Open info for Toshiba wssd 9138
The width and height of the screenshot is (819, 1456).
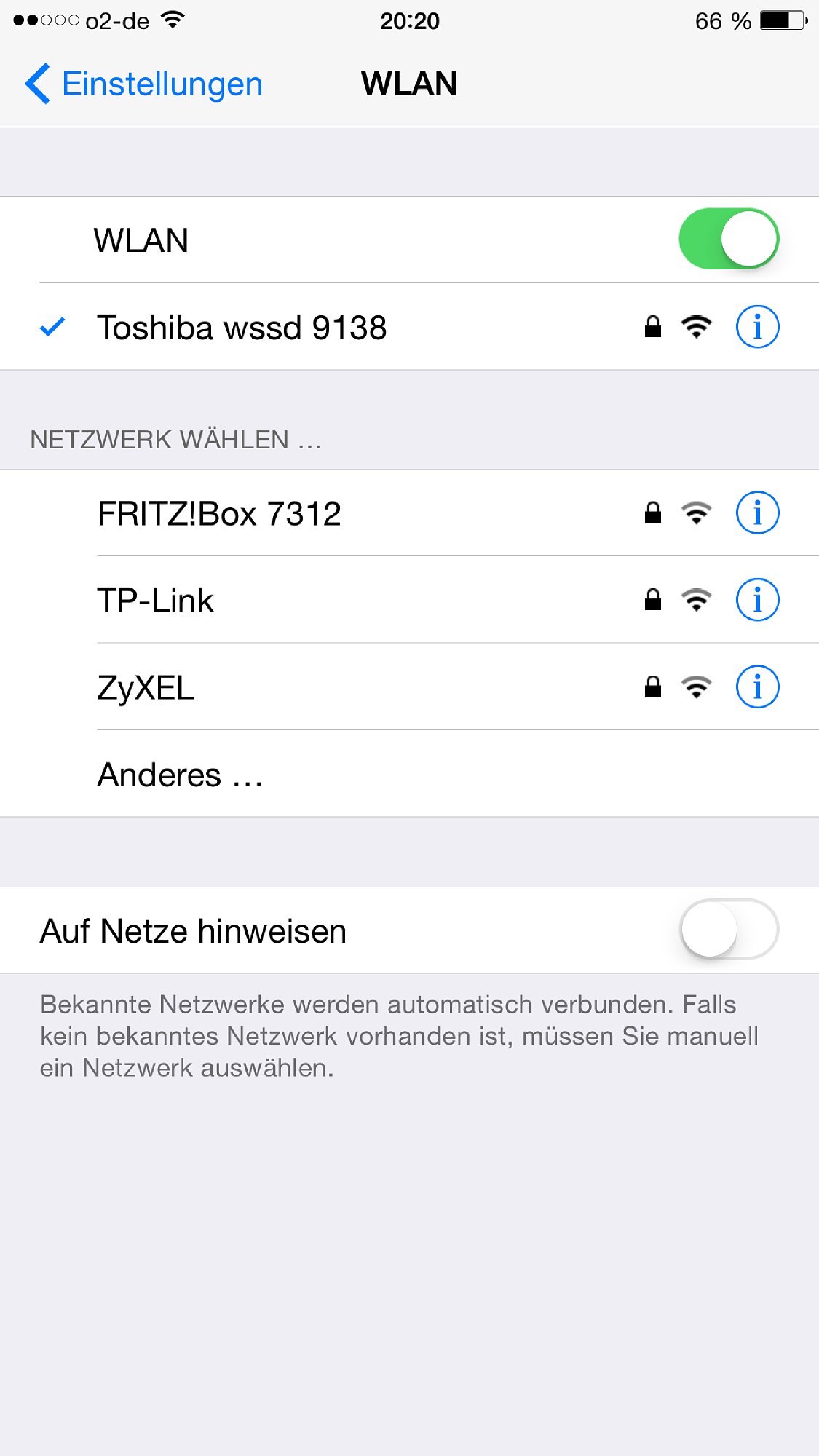pyautogui.click(x=757, y=327)
